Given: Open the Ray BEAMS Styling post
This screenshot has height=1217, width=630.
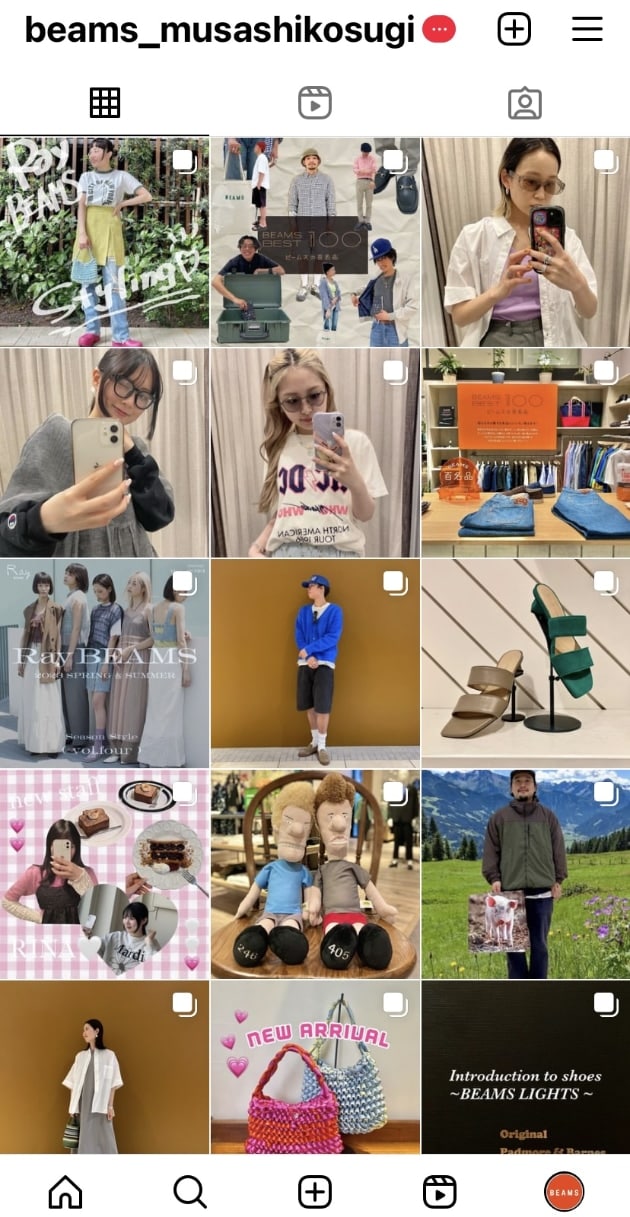Looking at the screenshot, I should (x=104, y=242).
